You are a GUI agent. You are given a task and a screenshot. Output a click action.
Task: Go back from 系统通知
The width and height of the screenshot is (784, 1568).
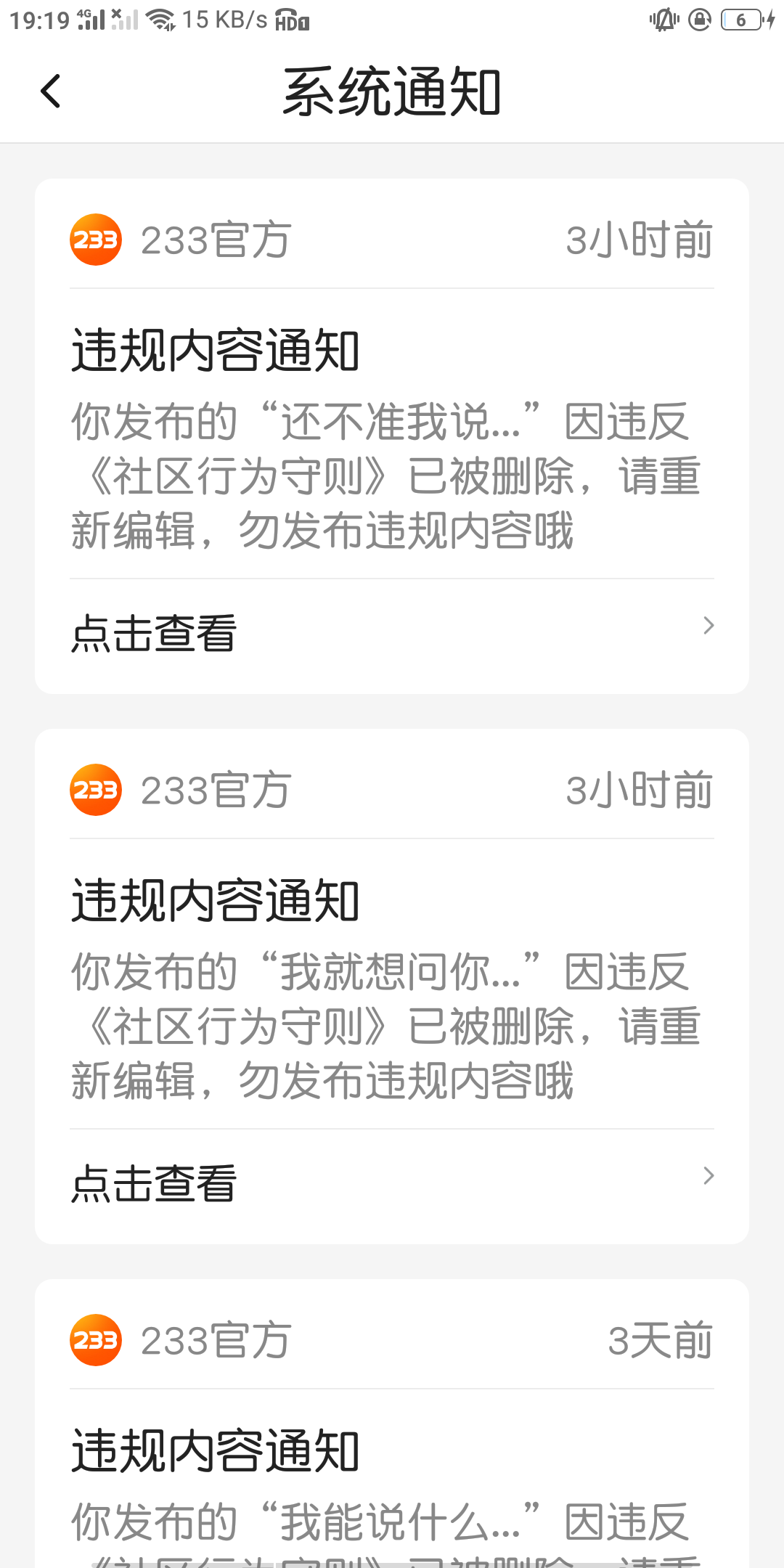[x=51, y=91]
